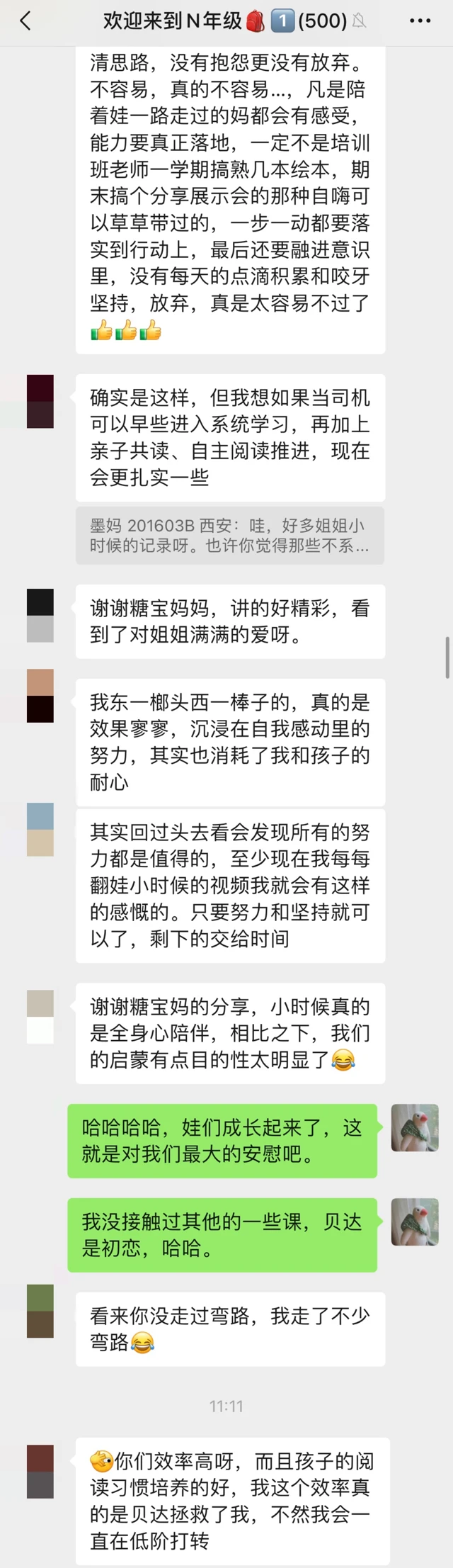Screen dimensions: 453x1568
Task: Open avatar next to '看来你没走过弯路'
Action: click(x=40, y=1311)
